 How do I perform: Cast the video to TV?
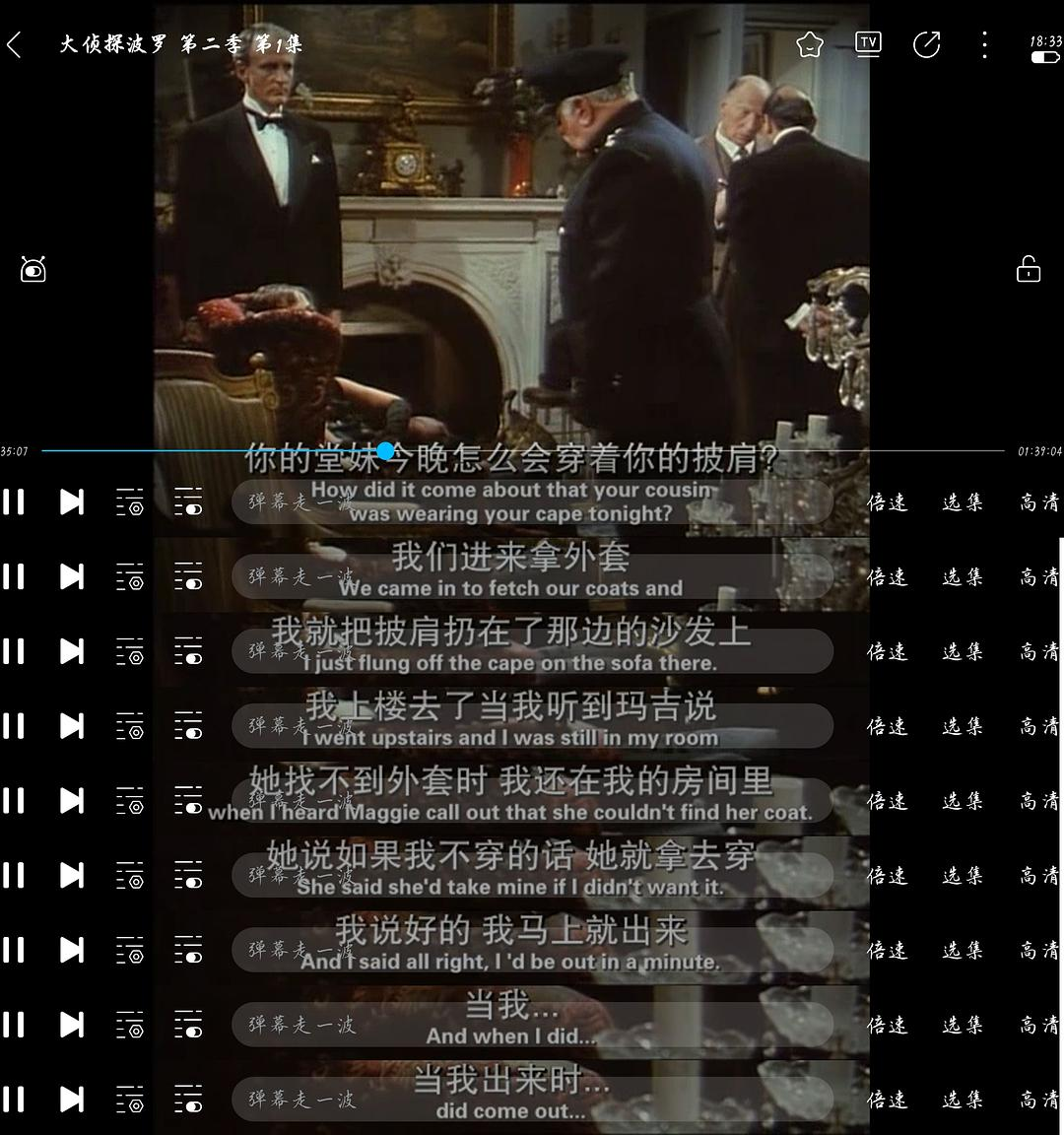coord(868,43)
